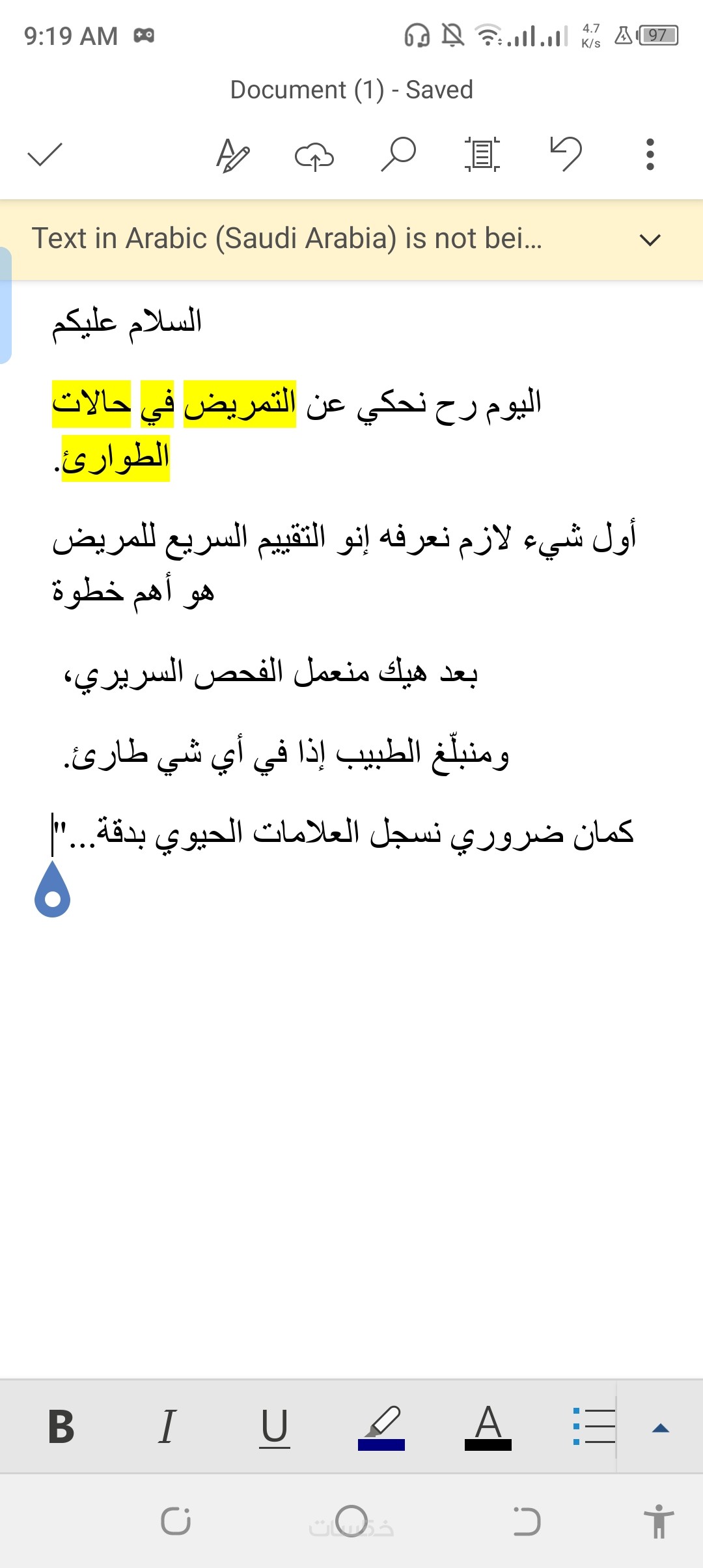This screenshot has height=1568, width=703.
Task: Apply the highlighter color
Action: [x=381, y=1427]
